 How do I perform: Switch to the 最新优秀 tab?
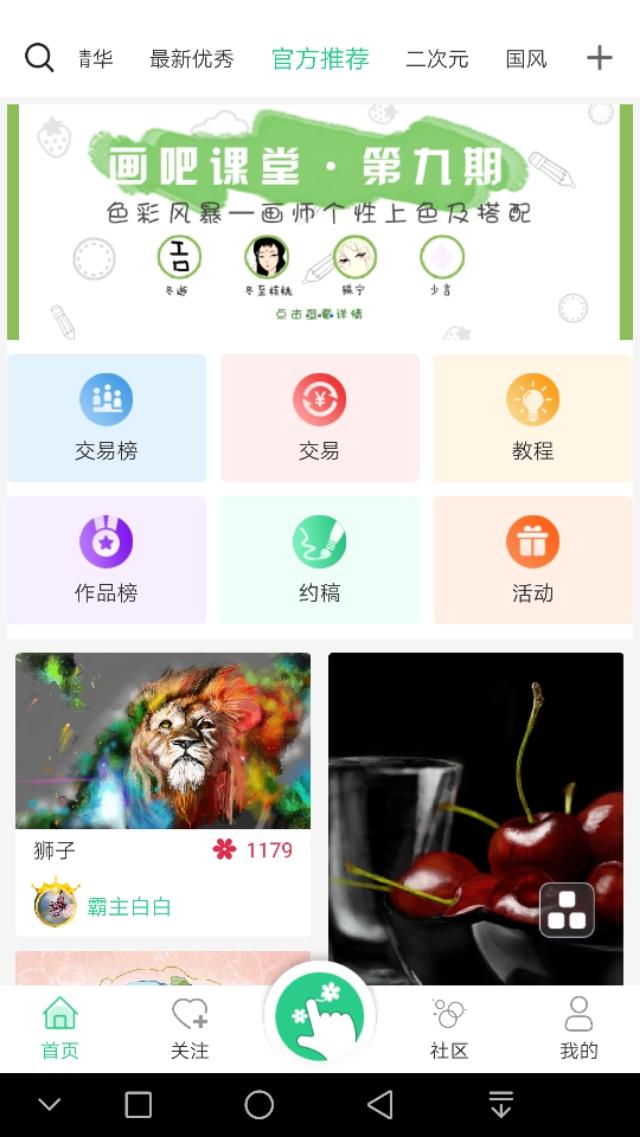(x=191, y=59)
